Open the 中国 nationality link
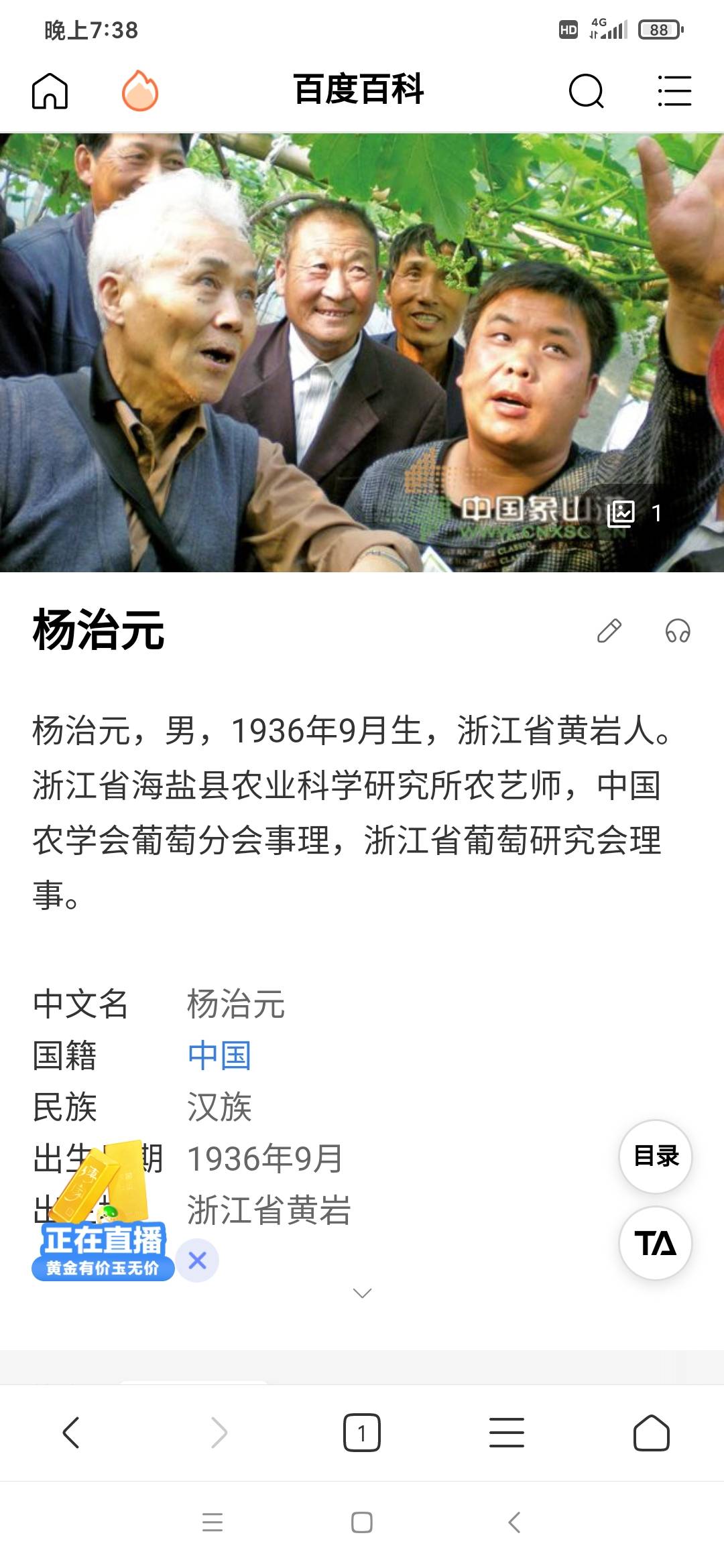The height and width of the screenshot is (1568, 724). [x=219, y=1055]
